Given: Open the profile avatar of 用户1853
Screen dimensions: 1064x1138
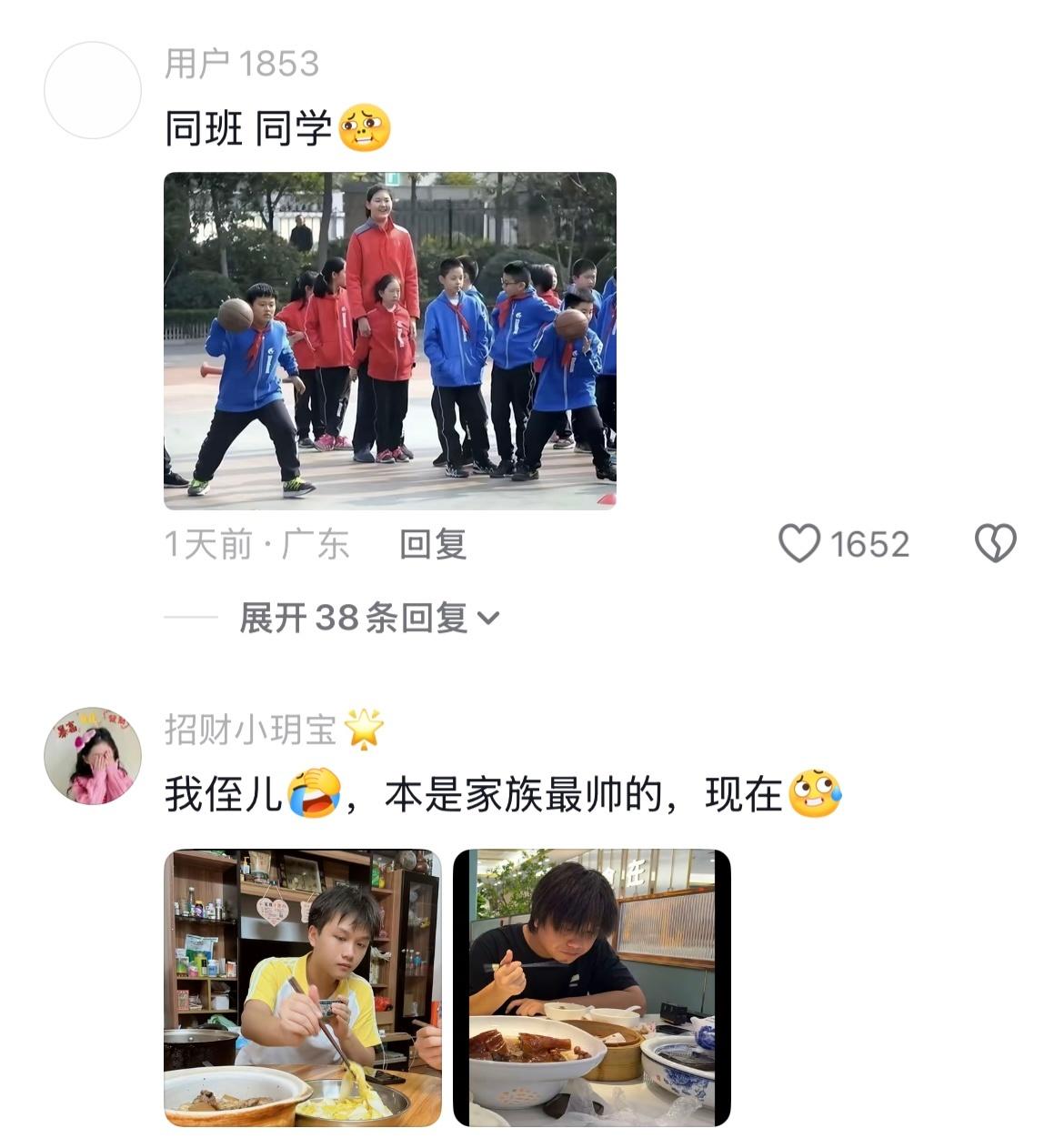Looking at the screenshot, I should [x=93, y=90].
